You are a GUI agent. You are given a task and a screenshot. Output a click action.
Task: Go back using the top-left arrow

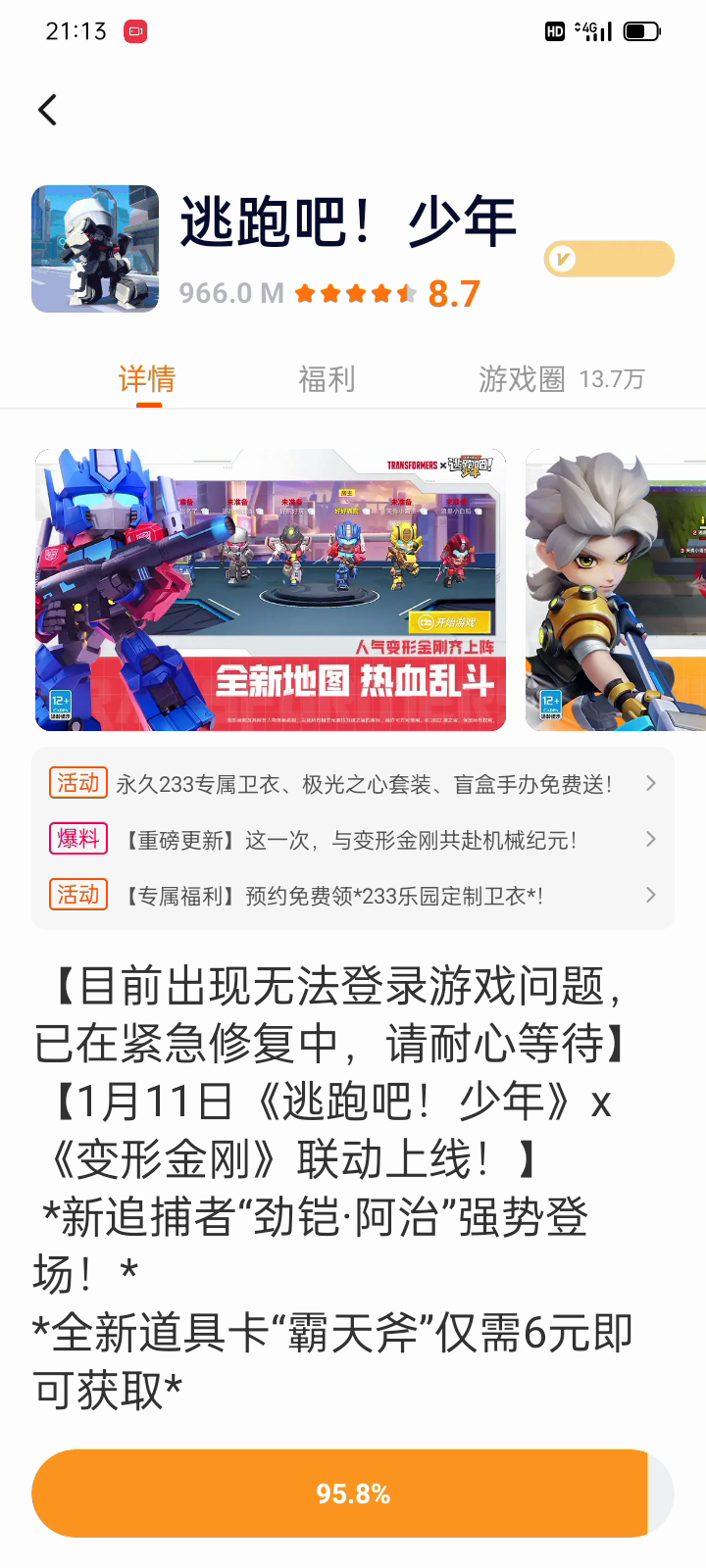point(47,110)
